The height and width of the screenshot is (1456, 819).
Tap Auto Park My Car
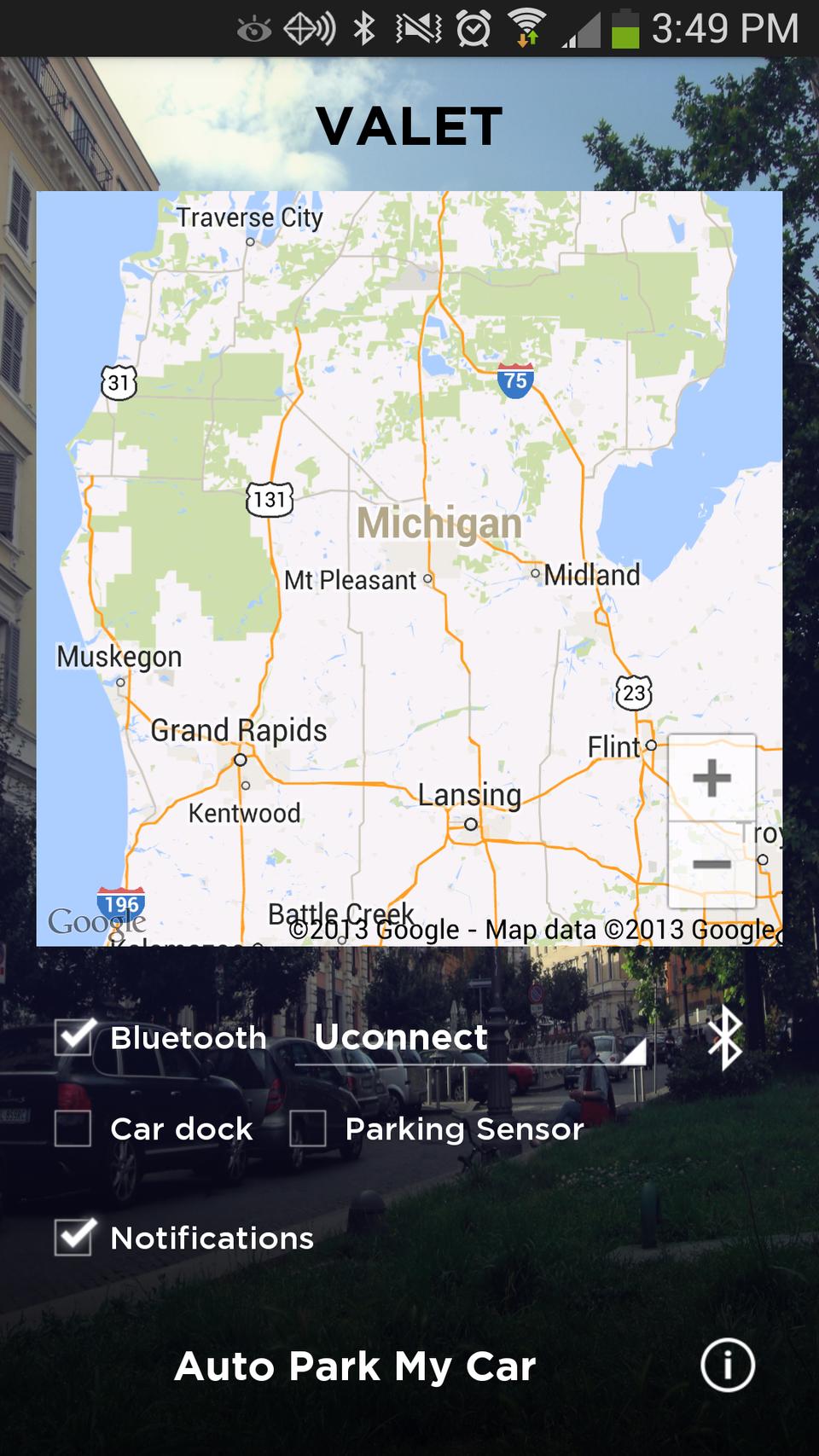point(355,1366)
